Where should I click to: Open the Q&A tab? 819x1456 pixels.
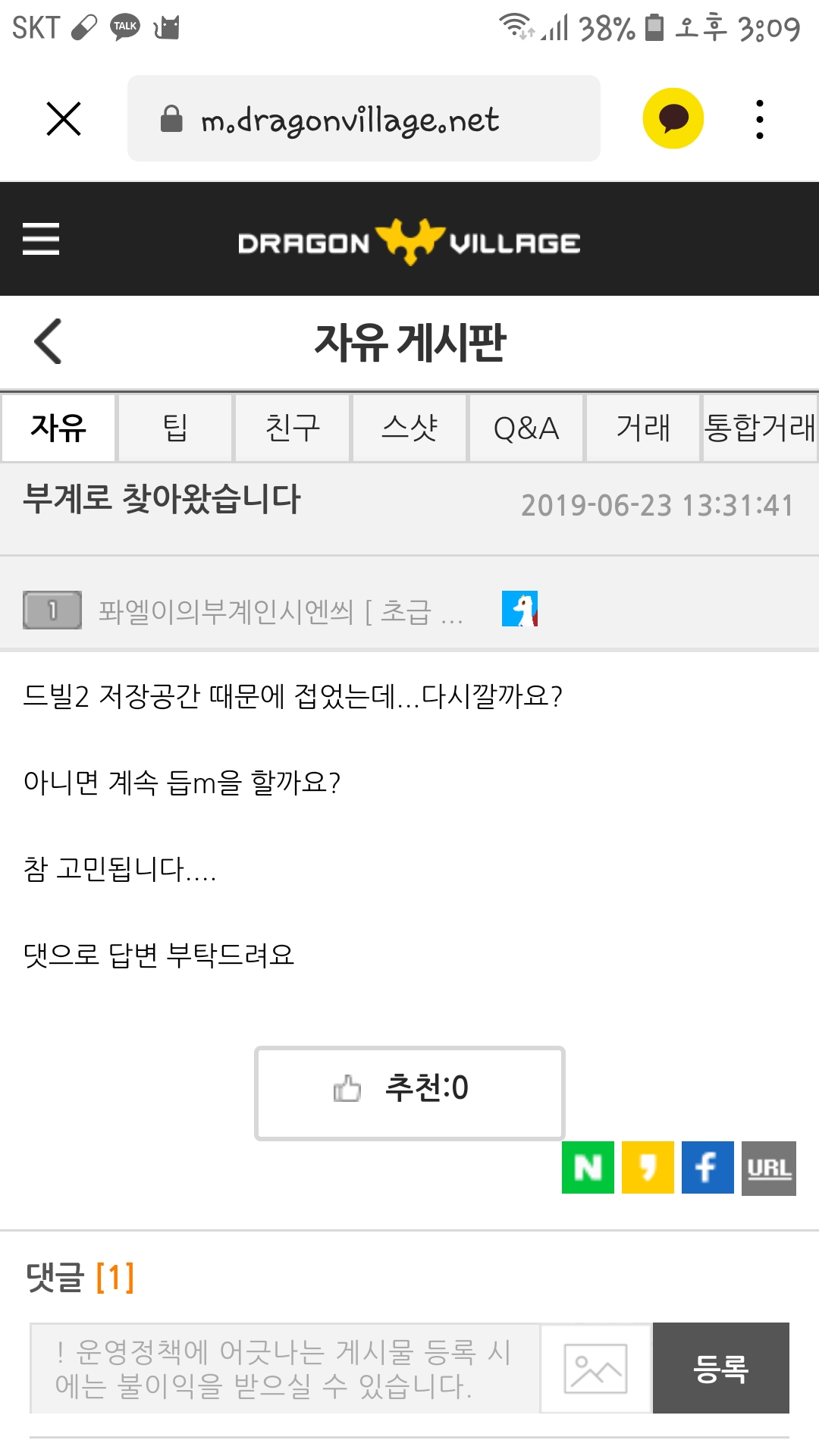(x=526, y=428)
